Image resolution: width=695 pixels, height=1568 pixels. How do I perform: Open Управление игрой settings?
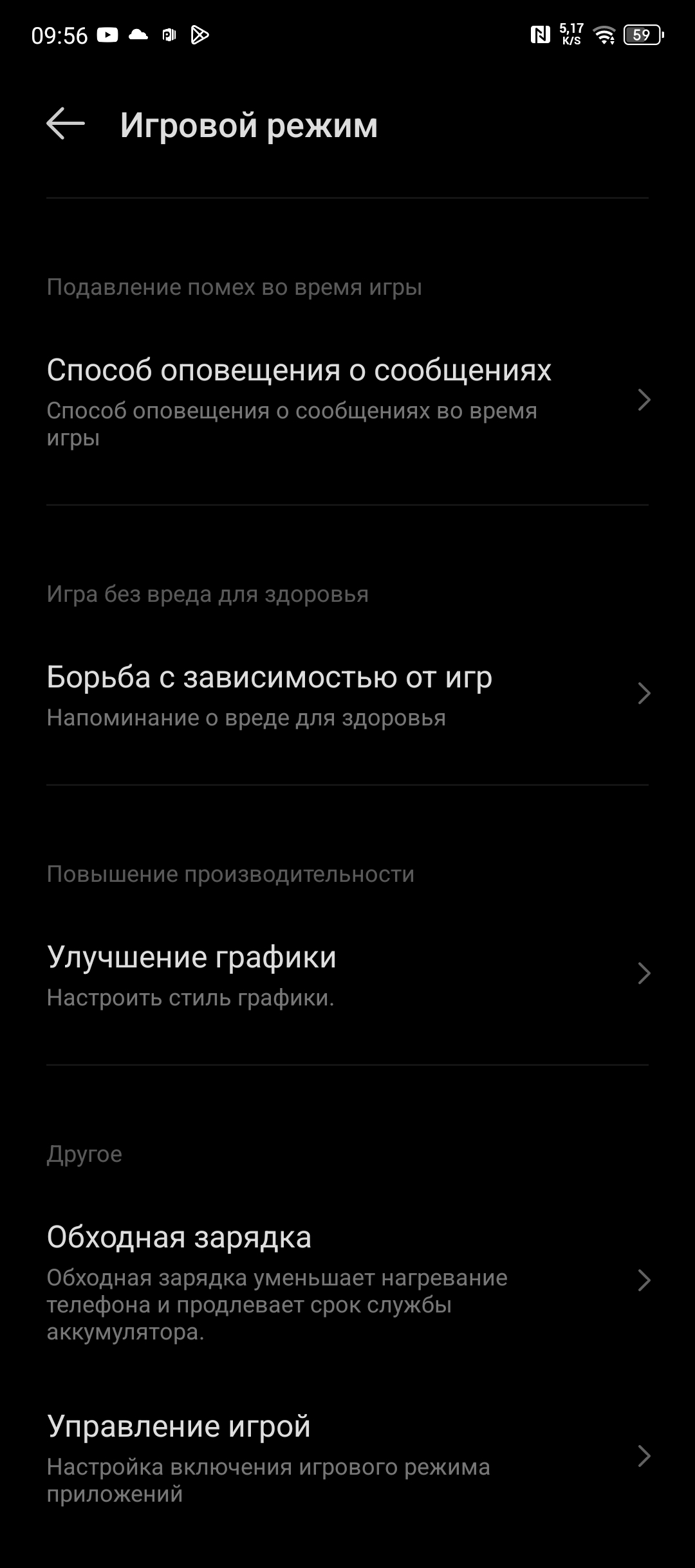coord(347,1457)
